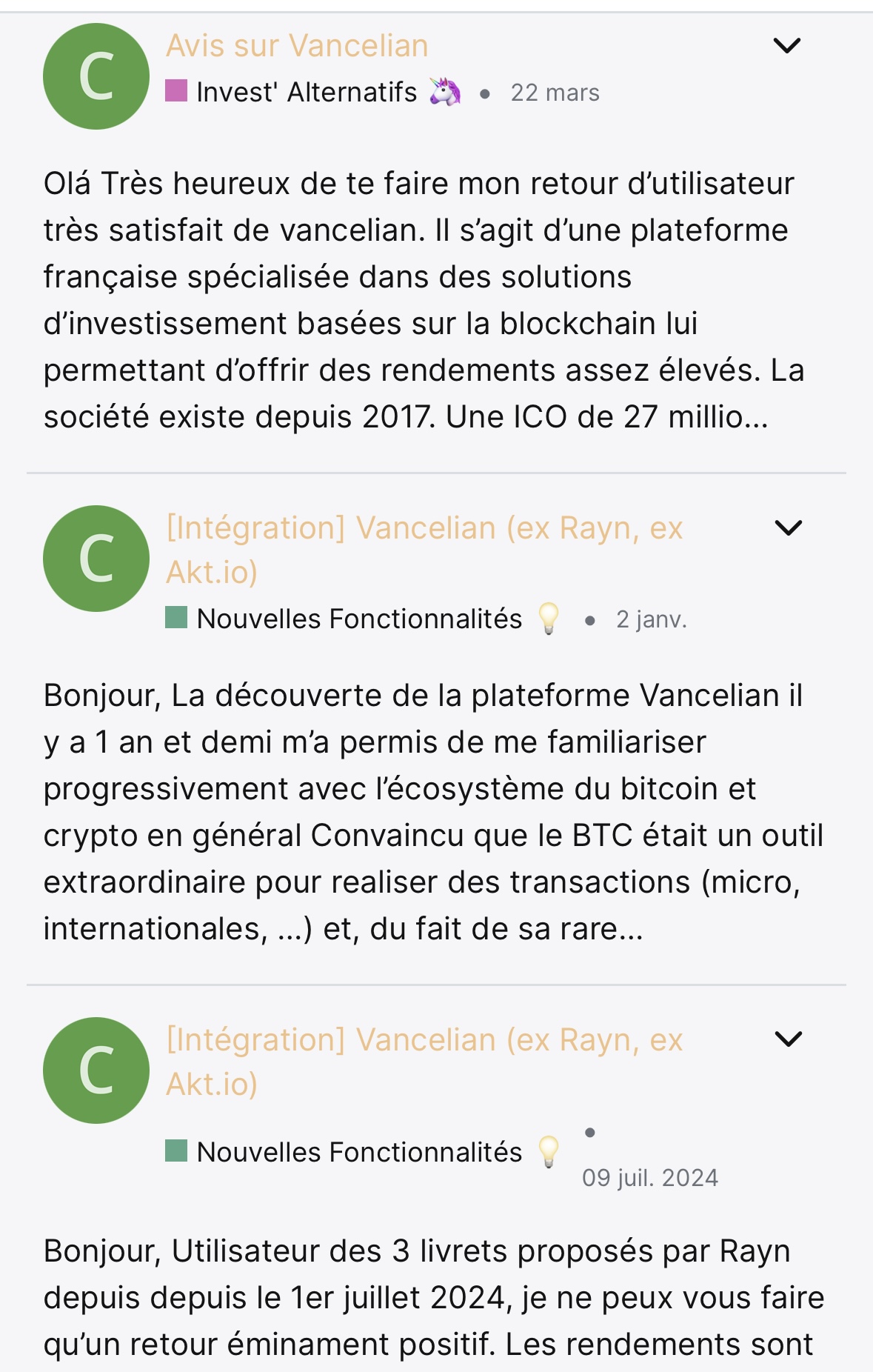Expand the post excerpt dated 09 juil. 2024

click(x=788, y=1039)
